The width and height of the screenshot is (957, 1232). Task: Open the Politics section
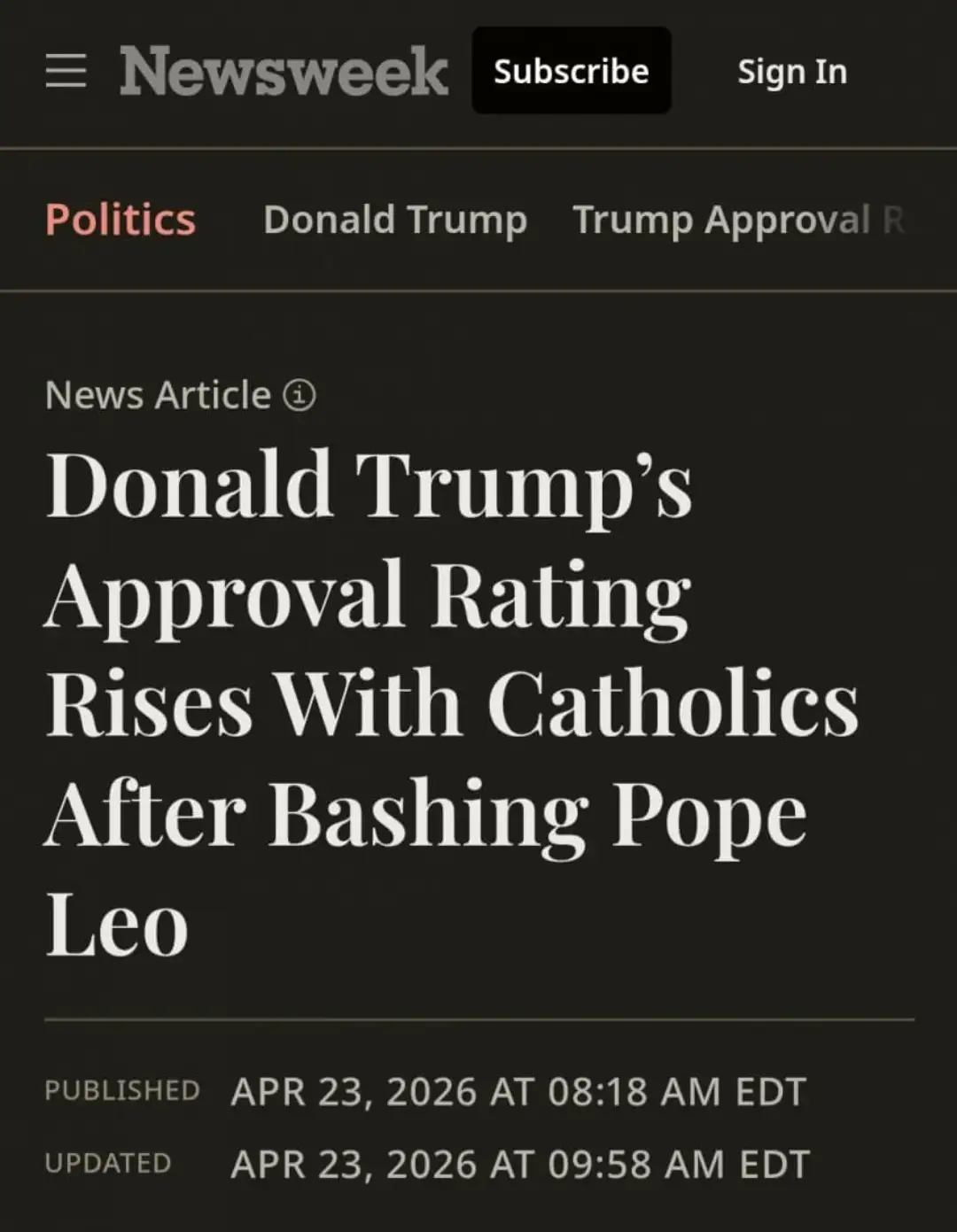pos(120,220)
